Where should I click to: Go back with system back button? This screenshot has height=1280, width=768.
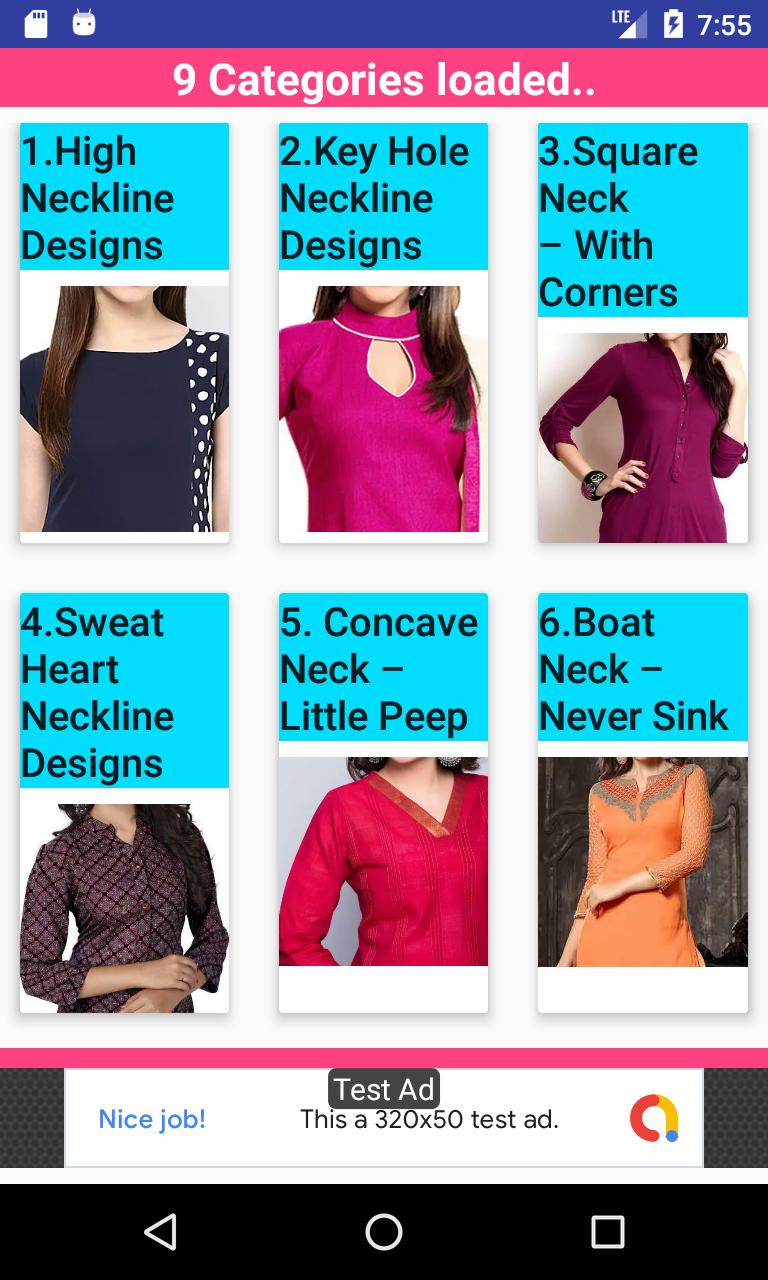(160, 1232)
